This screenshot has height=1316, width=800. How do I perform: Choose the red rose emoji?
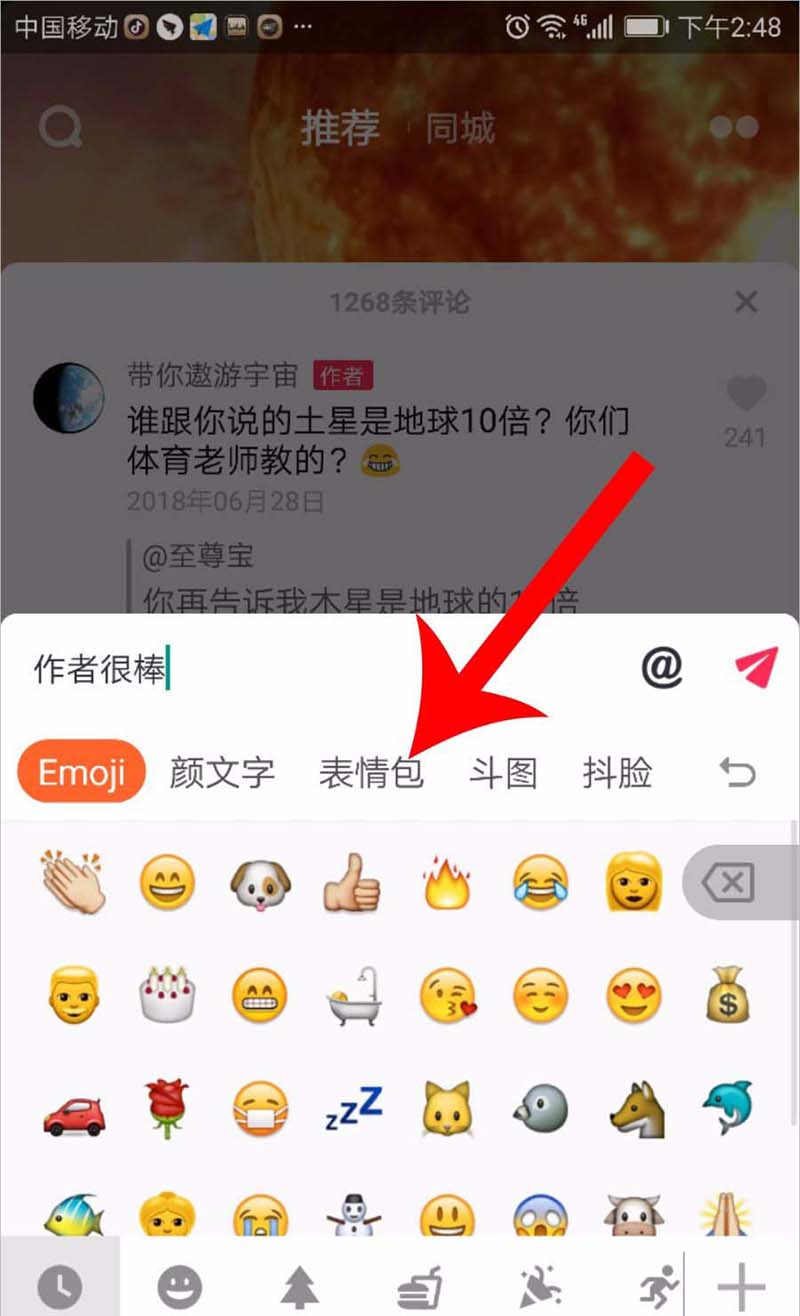[166, 1107]
